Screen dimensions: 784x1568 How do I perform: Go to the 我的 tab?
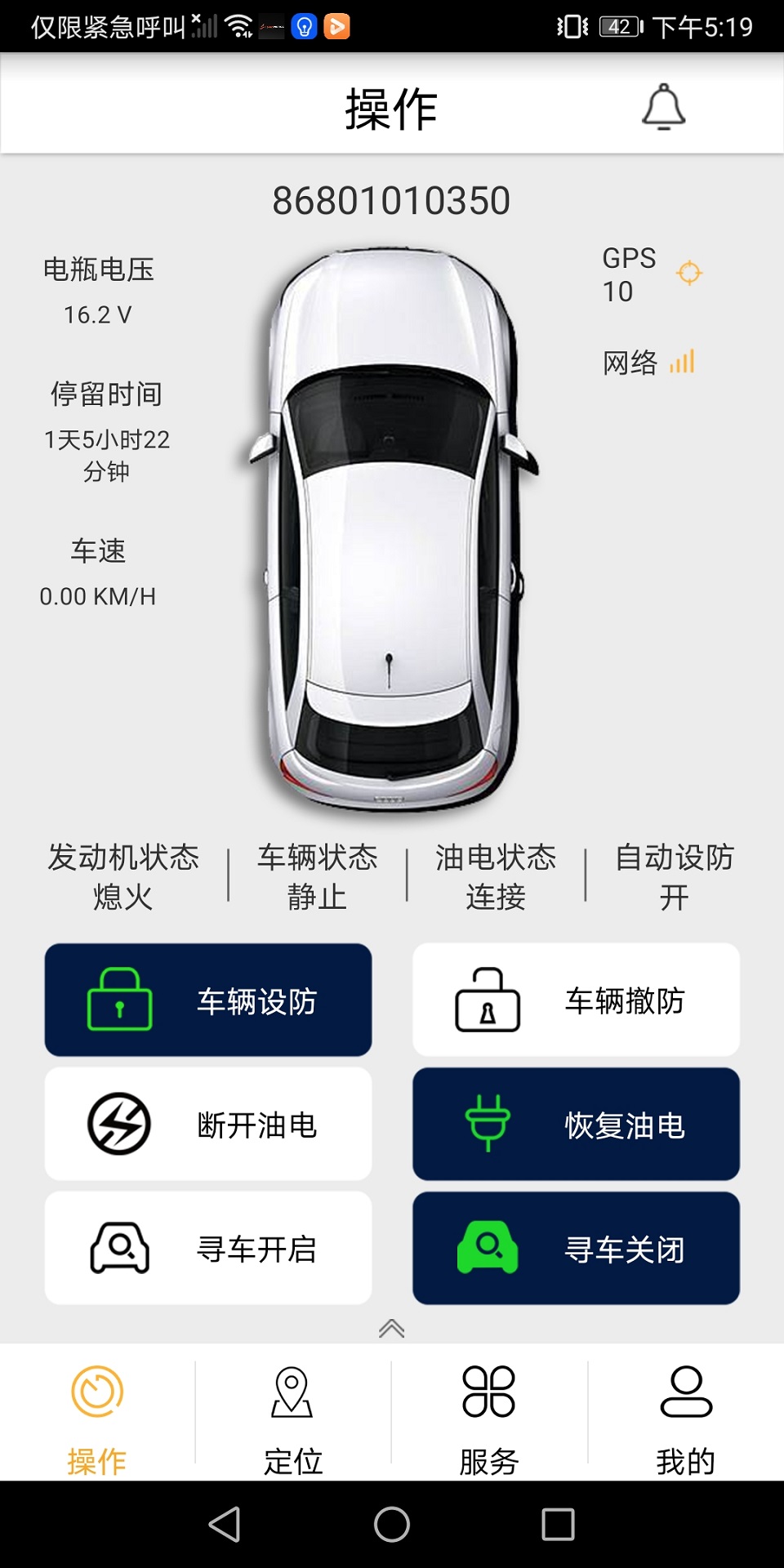click(x=686, y=1419)
